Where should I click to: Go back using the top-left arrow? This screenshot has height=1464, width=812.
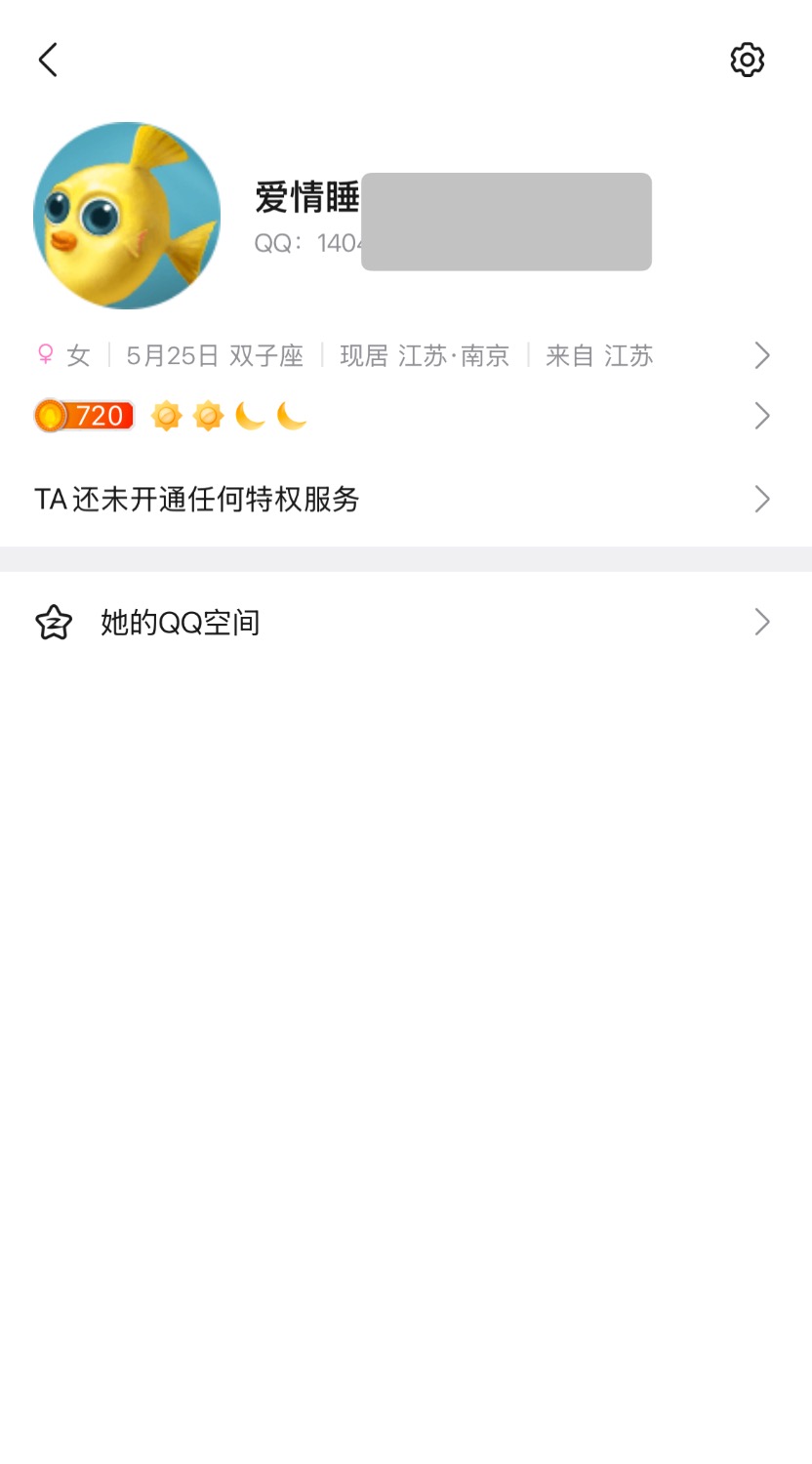click(48, 60)
